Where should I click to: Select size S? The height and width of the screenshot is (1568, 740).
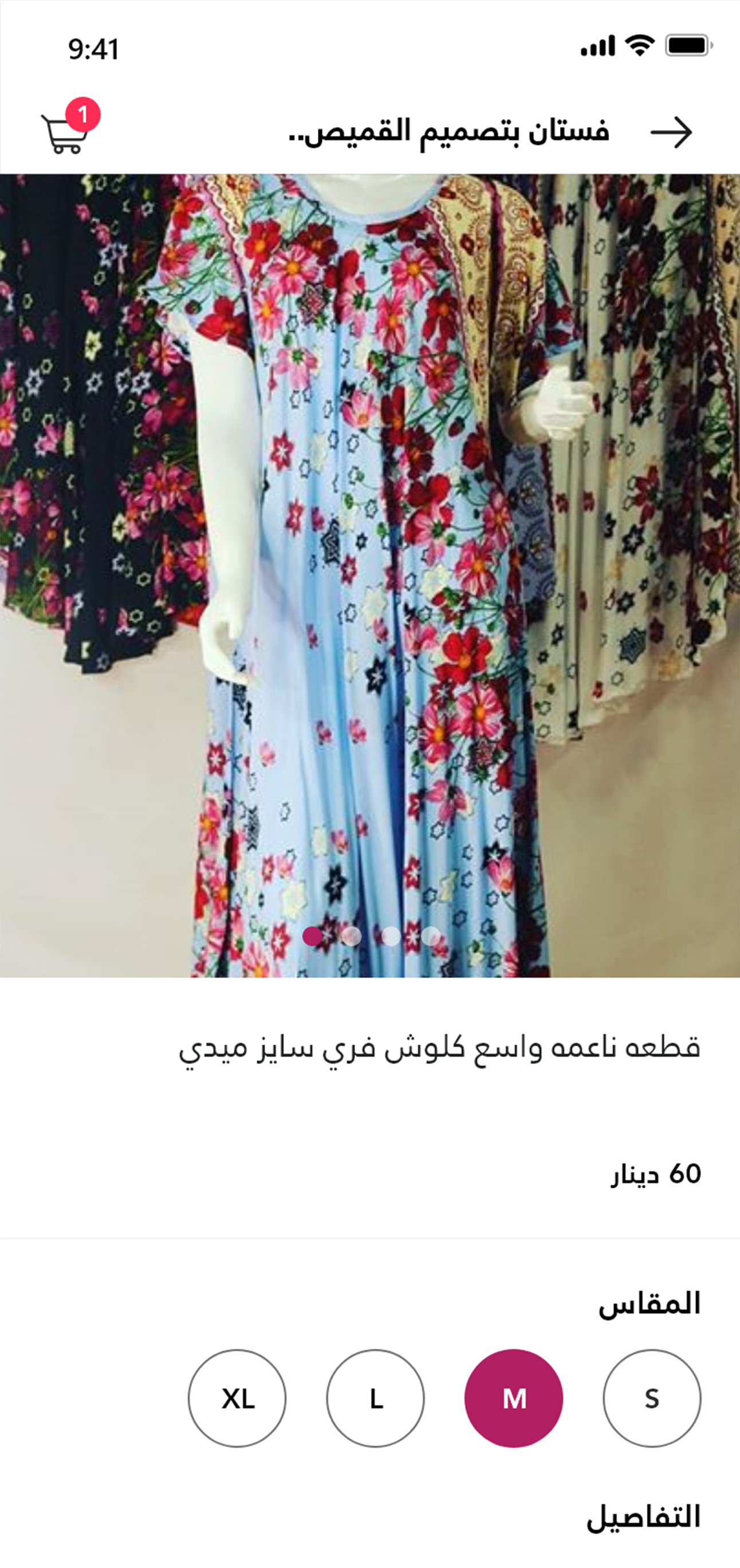coord(651,1398)
